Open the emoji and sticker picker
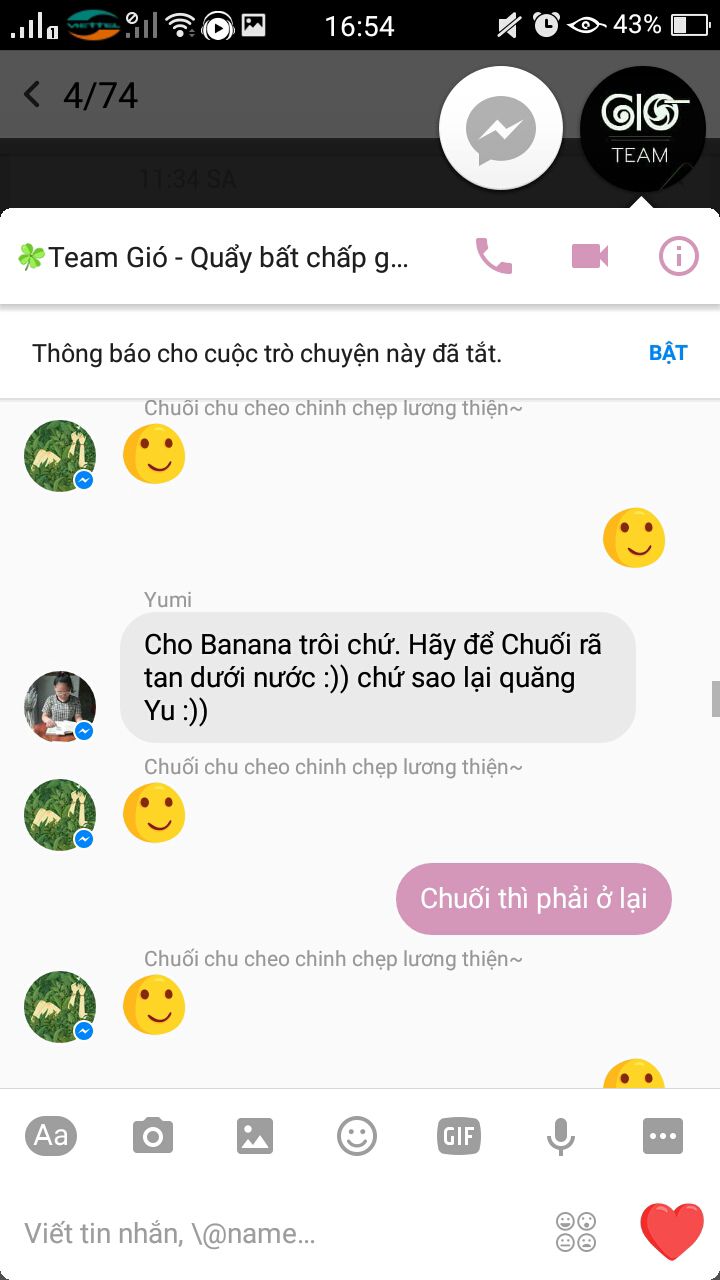 click(x=357, y=1136)
